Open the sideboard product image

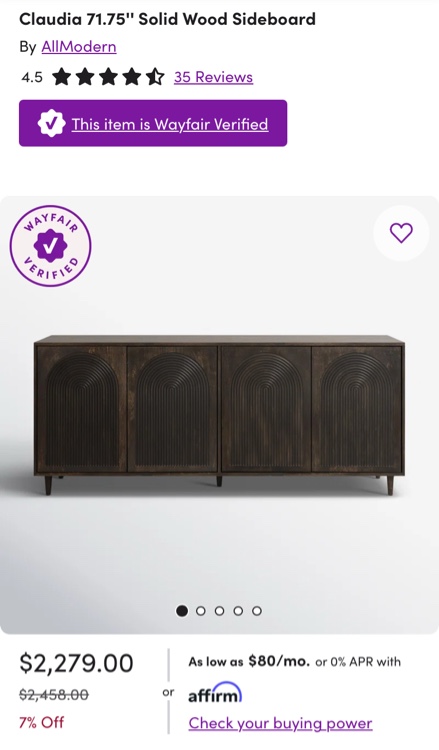(220, 415)
